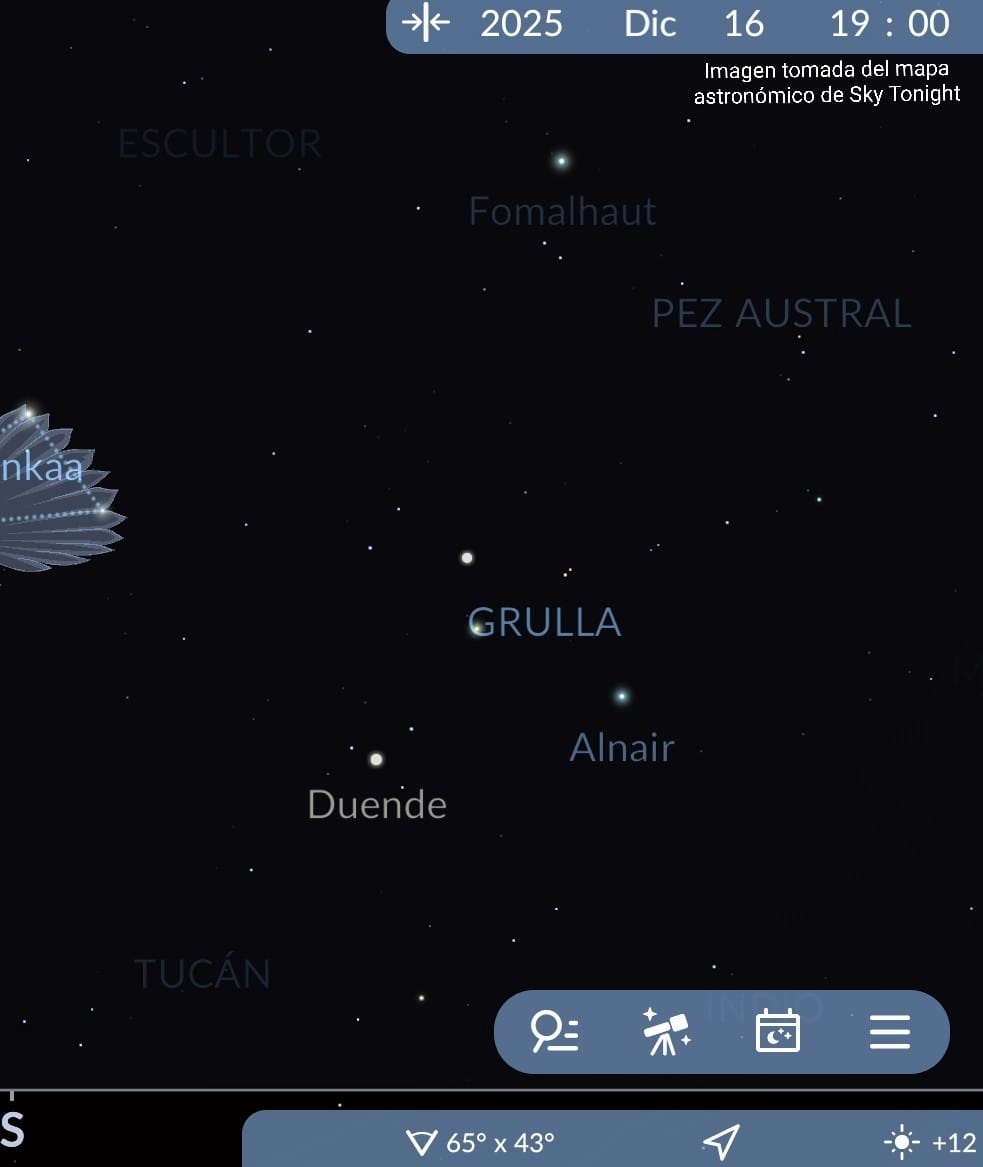Screen dimensions: 983x1167
Task: Select the star Fomalhaut
Action: [x=561, y=161]
